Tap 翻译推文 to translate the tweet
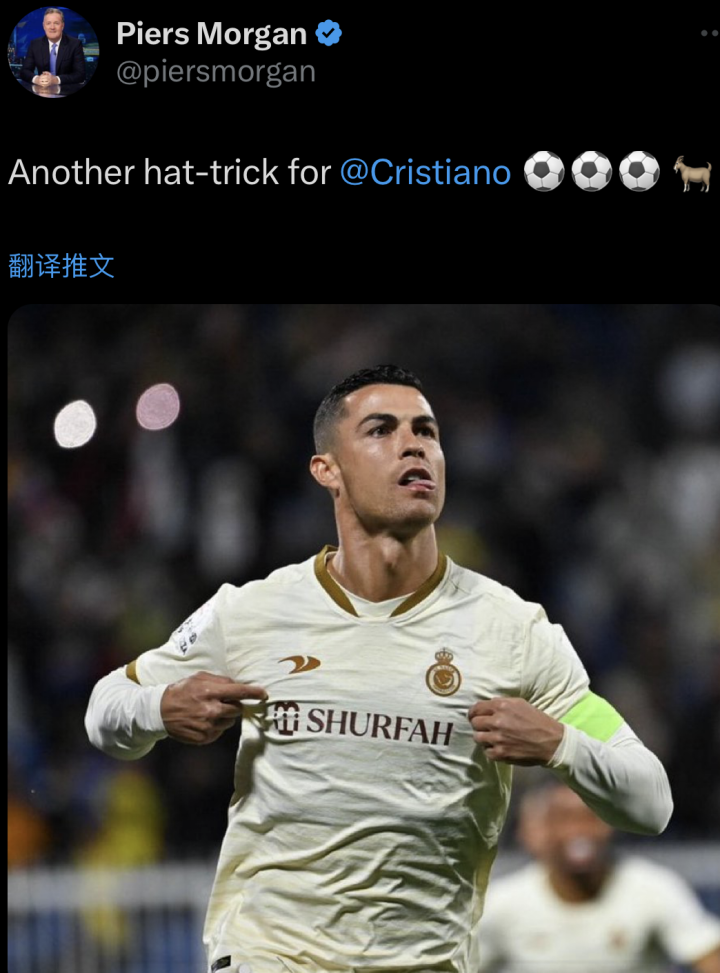The height and width of the screenshot is (973, 720). [62, 265]
